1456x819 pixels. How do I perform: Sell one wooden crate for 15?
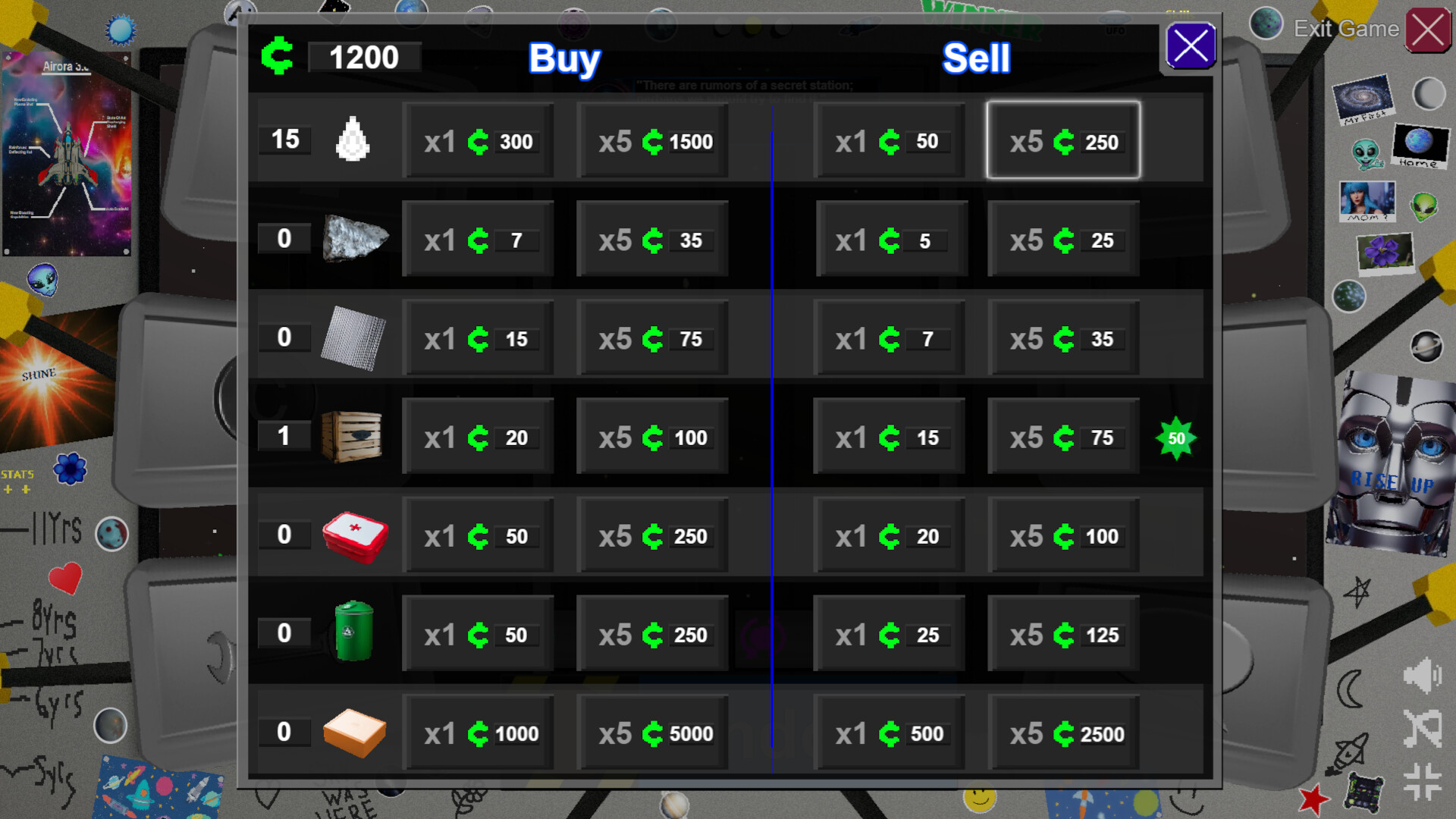(x=889, y=437)
